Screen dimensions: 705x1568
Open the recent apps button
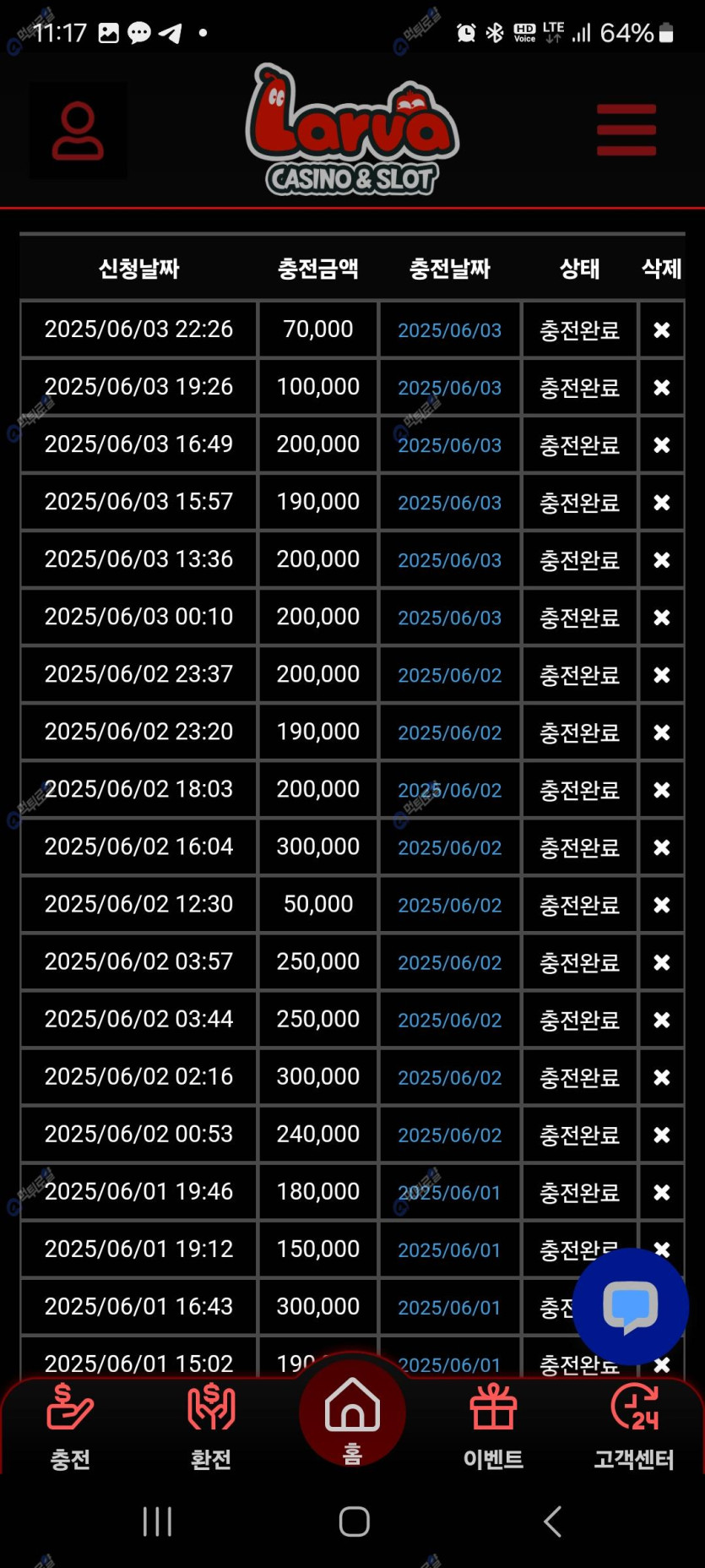pos(157,1522)
